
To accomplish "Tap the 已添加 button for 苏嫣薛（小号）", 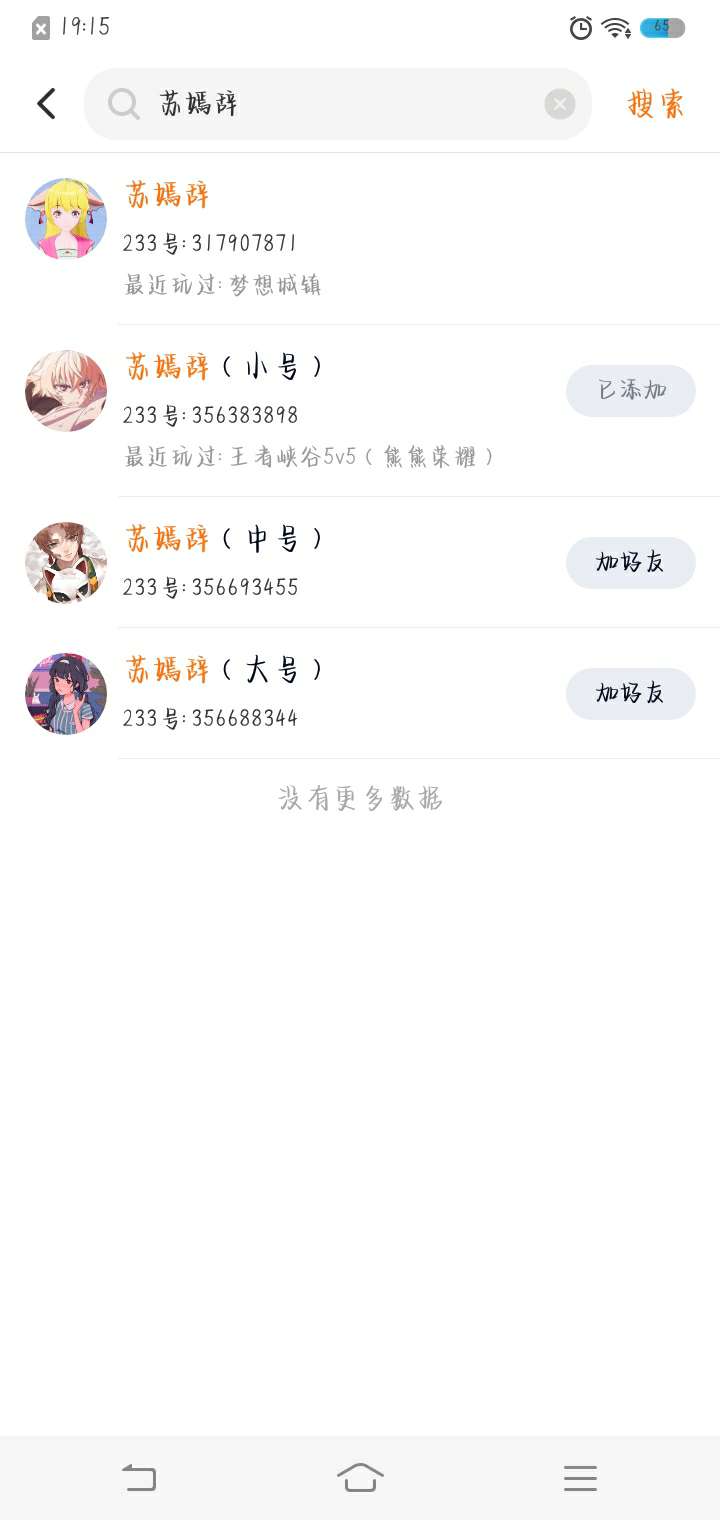I will coord(631,390).
